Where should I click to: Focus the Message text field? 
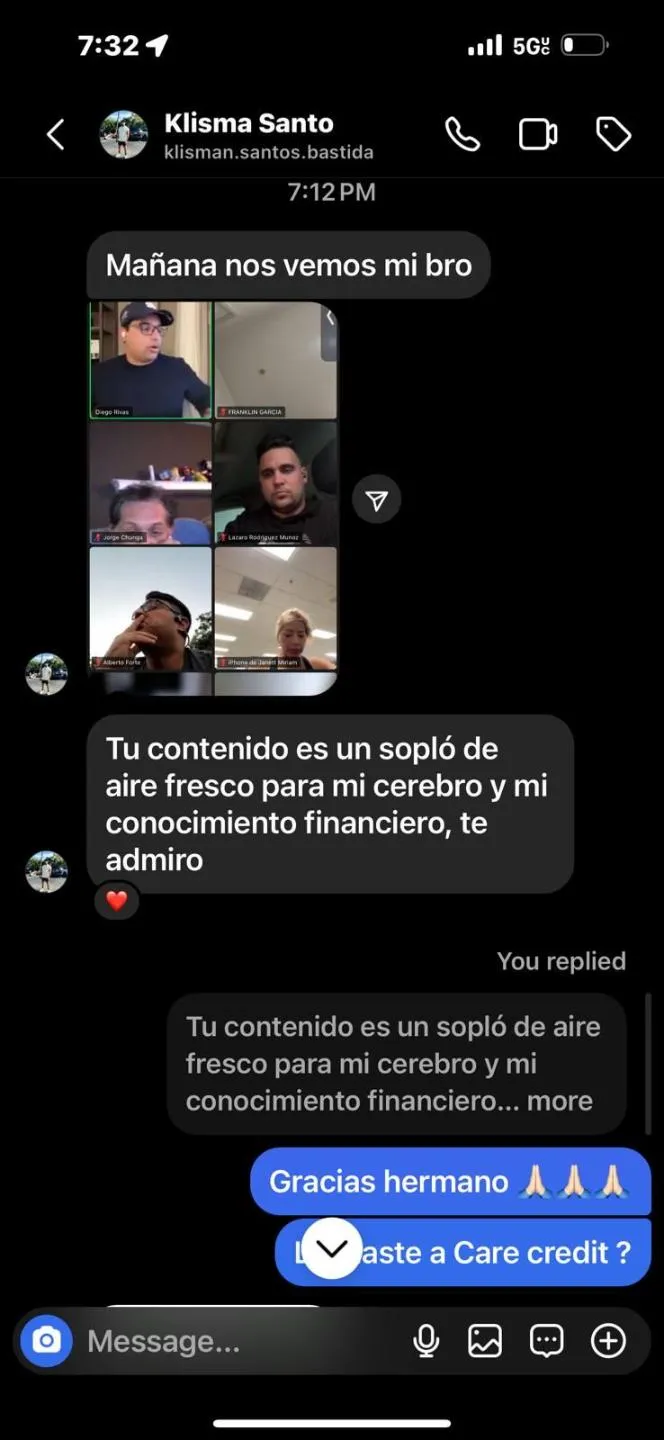[x=240, y=1341]
